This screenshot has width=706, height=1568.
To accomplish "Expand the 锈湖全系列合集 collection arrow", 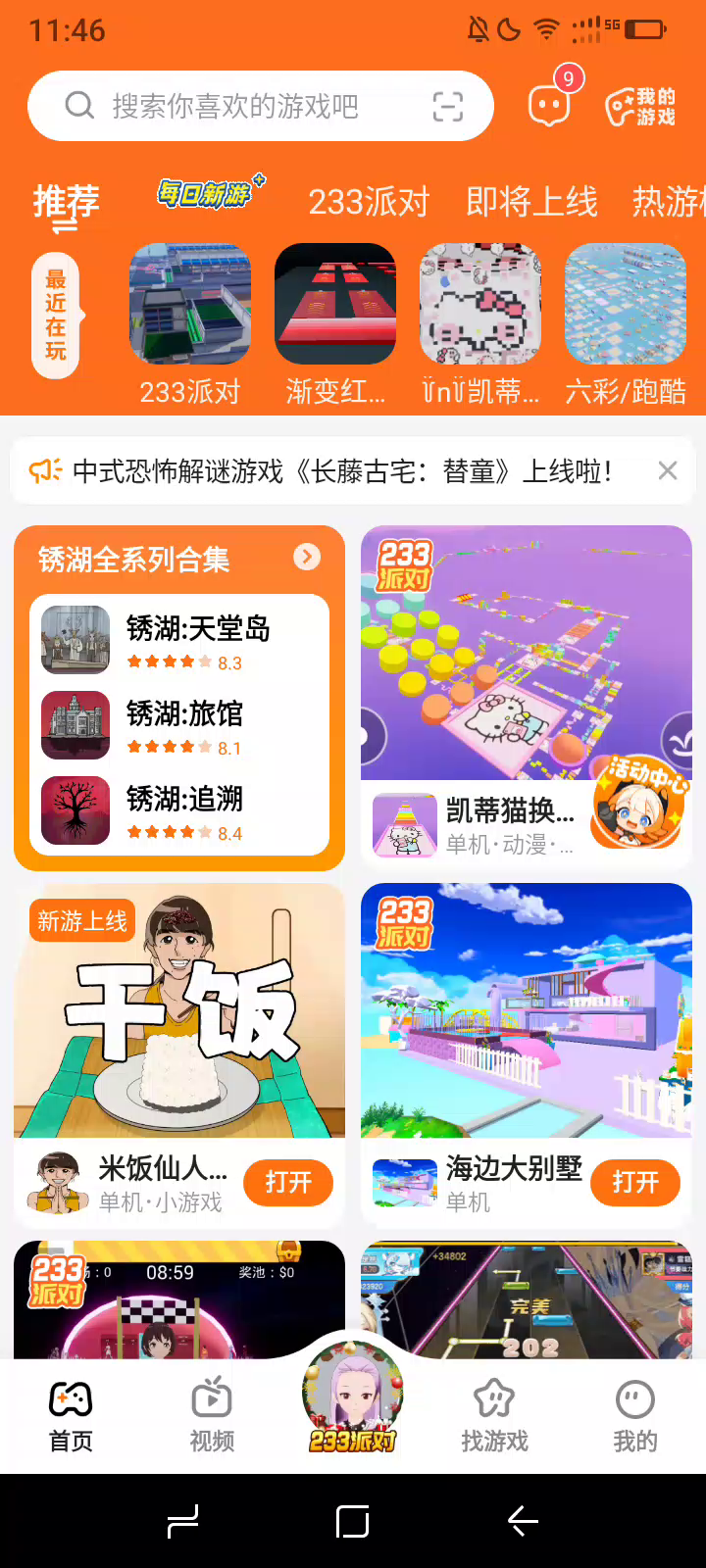I will tap(307, 557).
